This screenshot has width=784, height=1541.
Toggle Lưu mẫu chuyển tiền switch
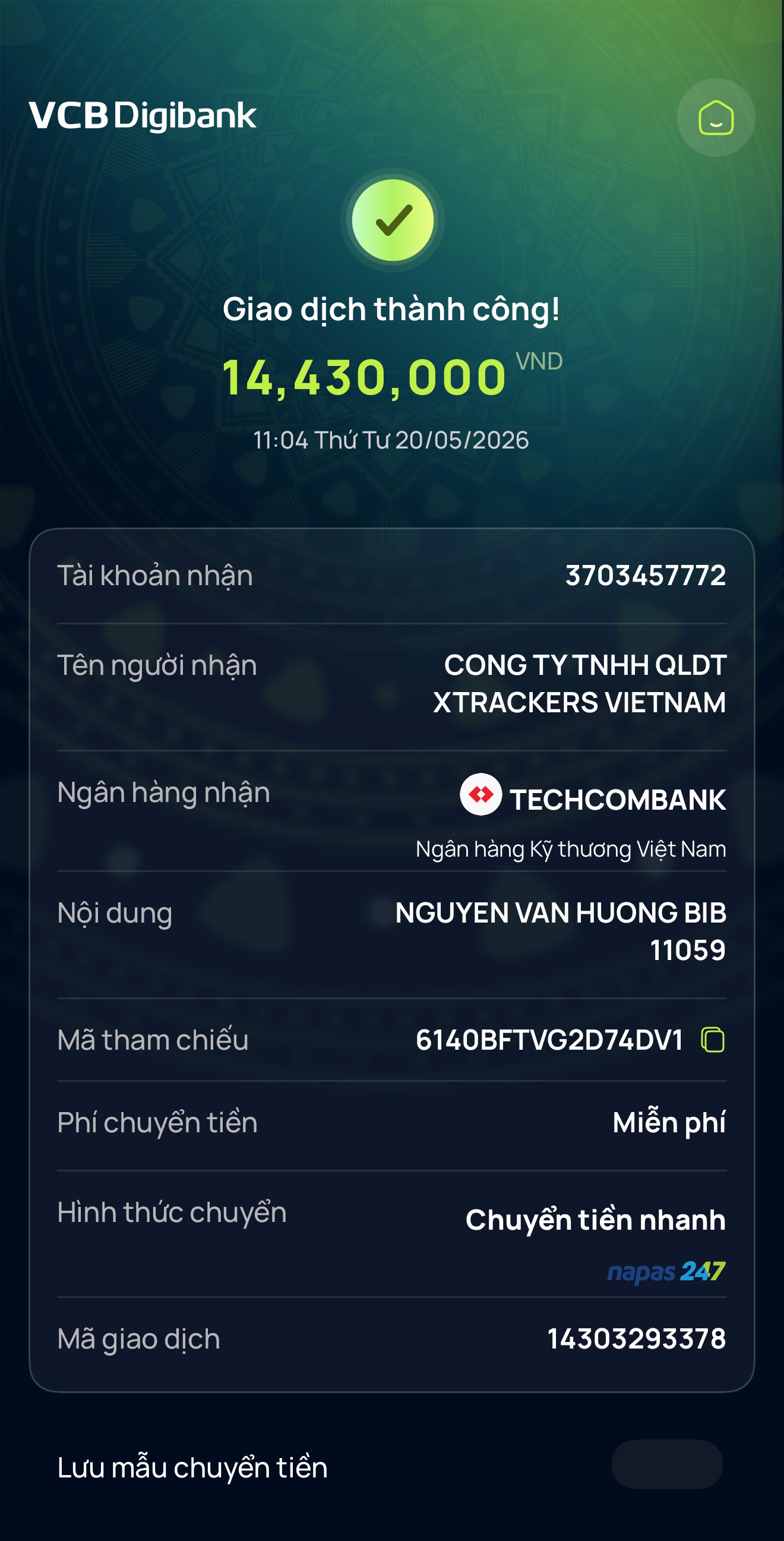pos(667,1464)
